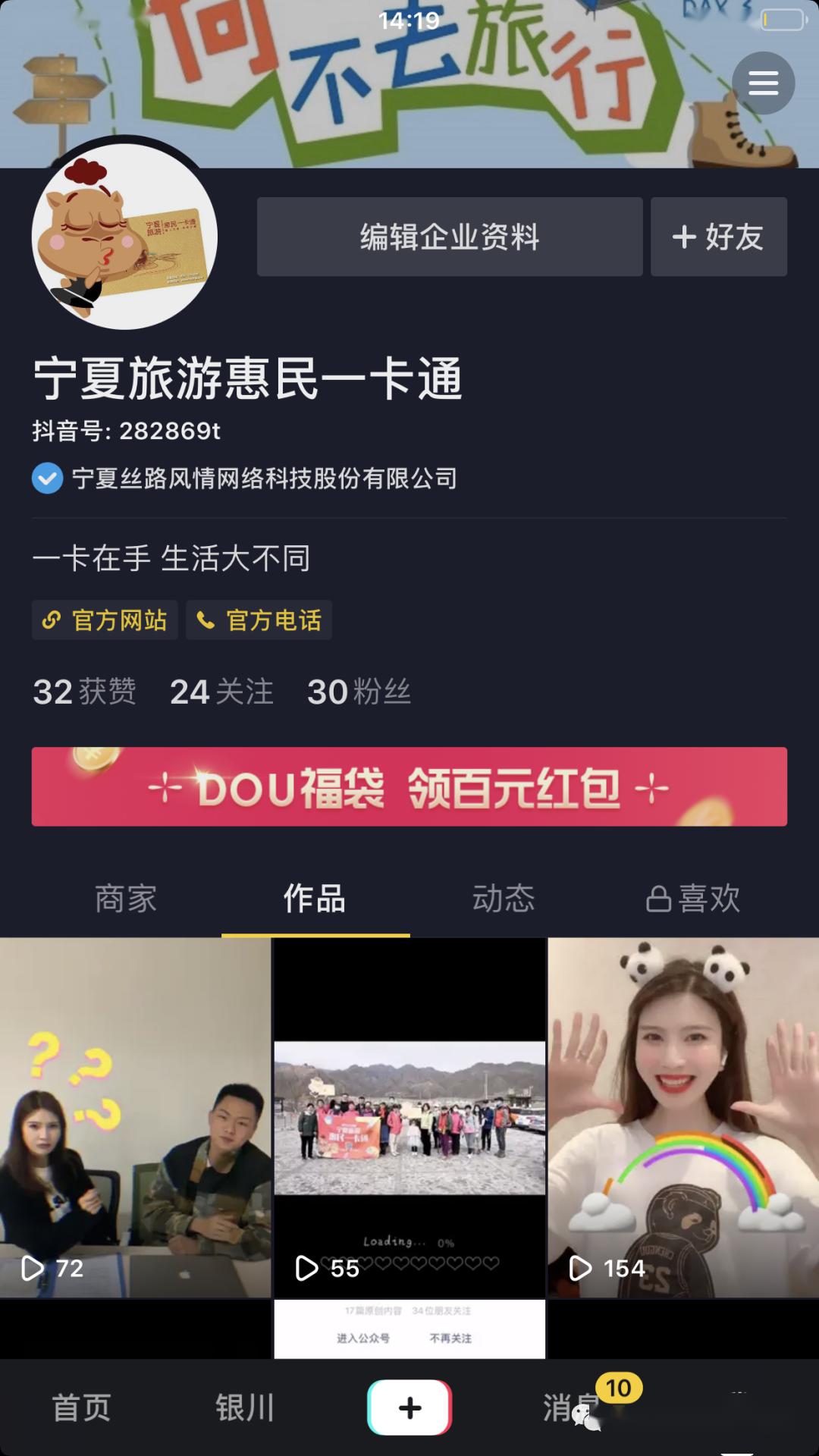The height and width of the screenshot is (1456, 819).
Task: Create a new video with plus button
Action: tap(409, 1407)
